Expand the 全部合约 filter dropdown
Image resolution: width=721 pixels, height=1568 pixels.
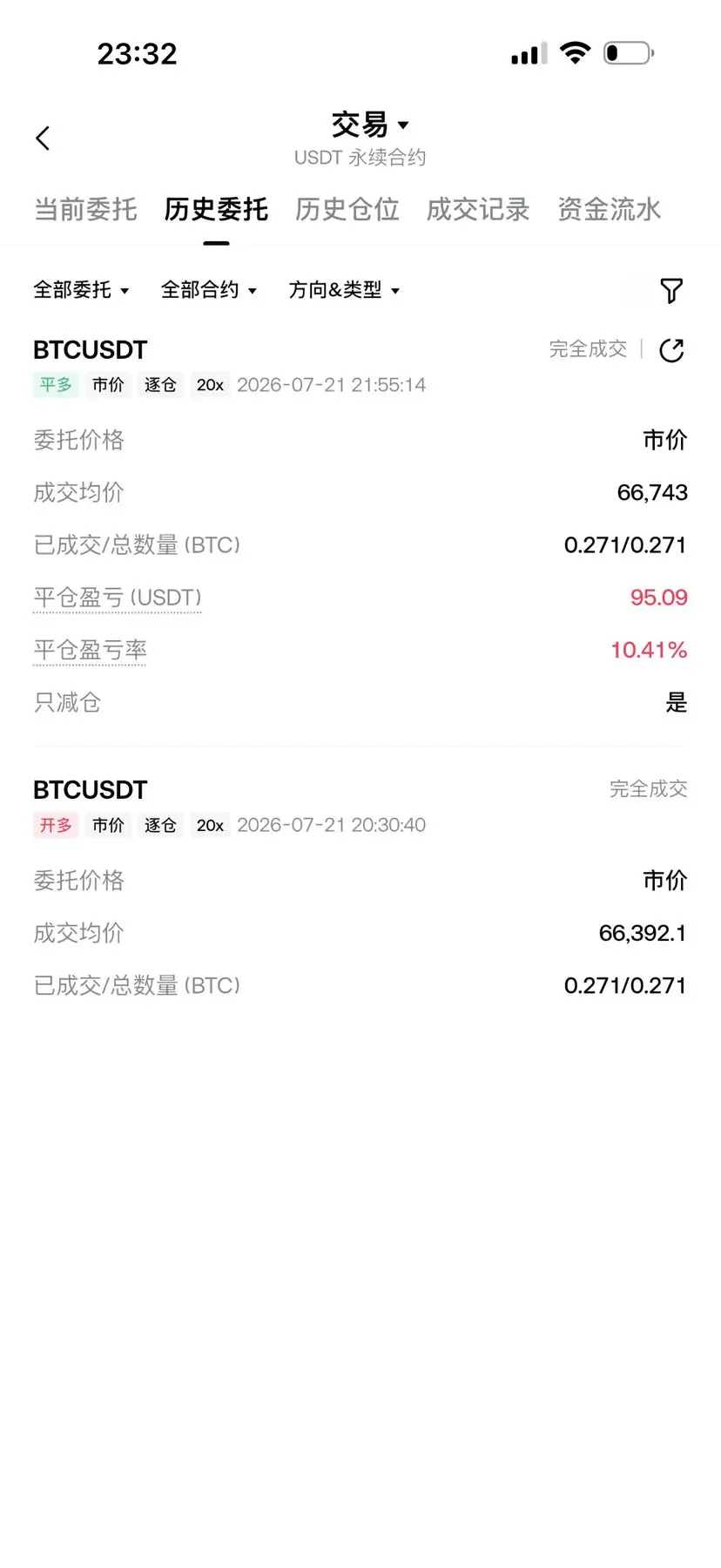click(x=209, y=290)
